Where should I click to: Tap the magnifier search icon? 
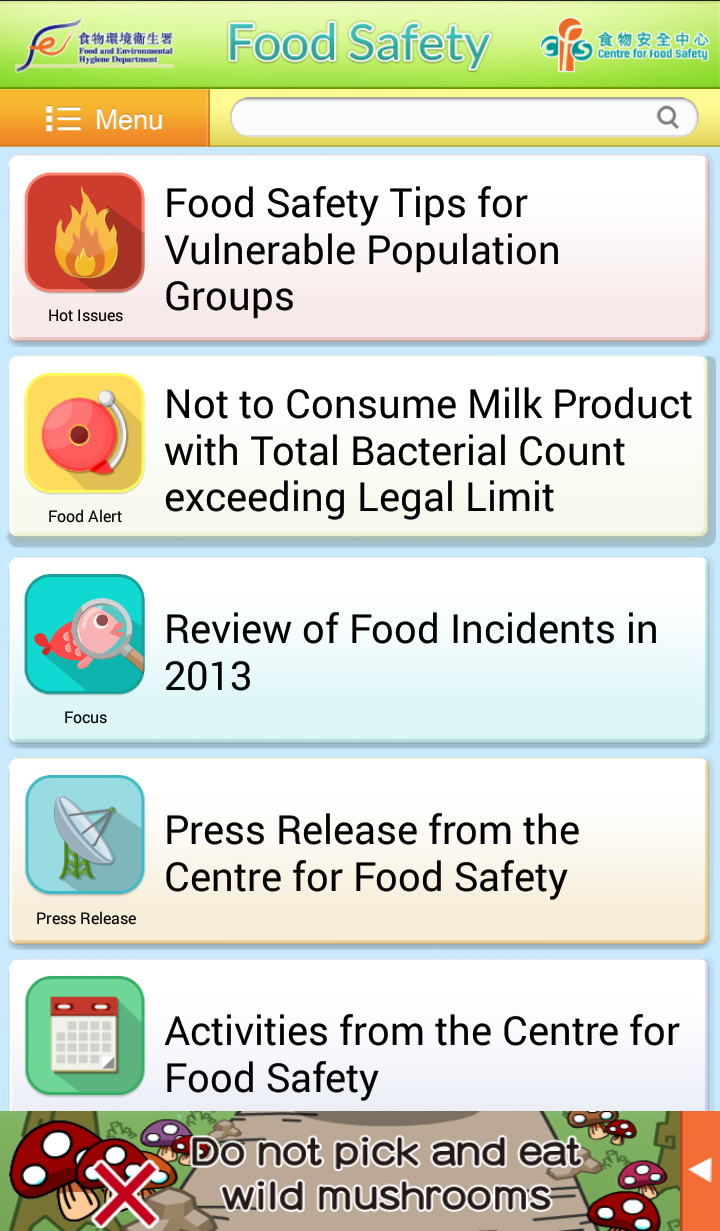(x=668, y=118)
